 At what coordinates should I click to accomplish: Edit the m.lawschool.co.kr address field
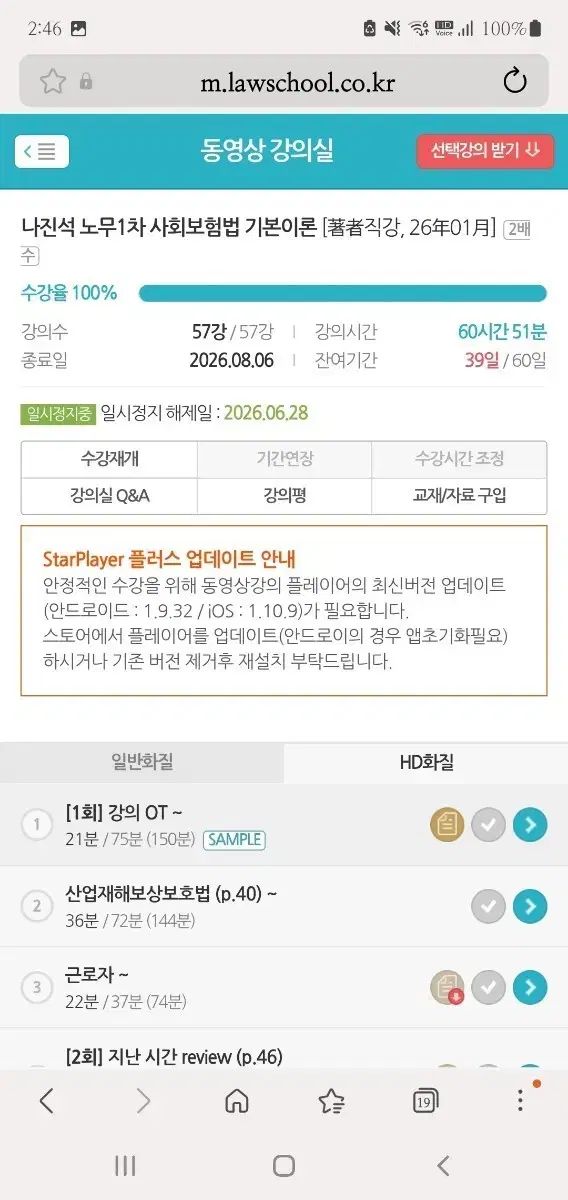[x=298, y=81]
